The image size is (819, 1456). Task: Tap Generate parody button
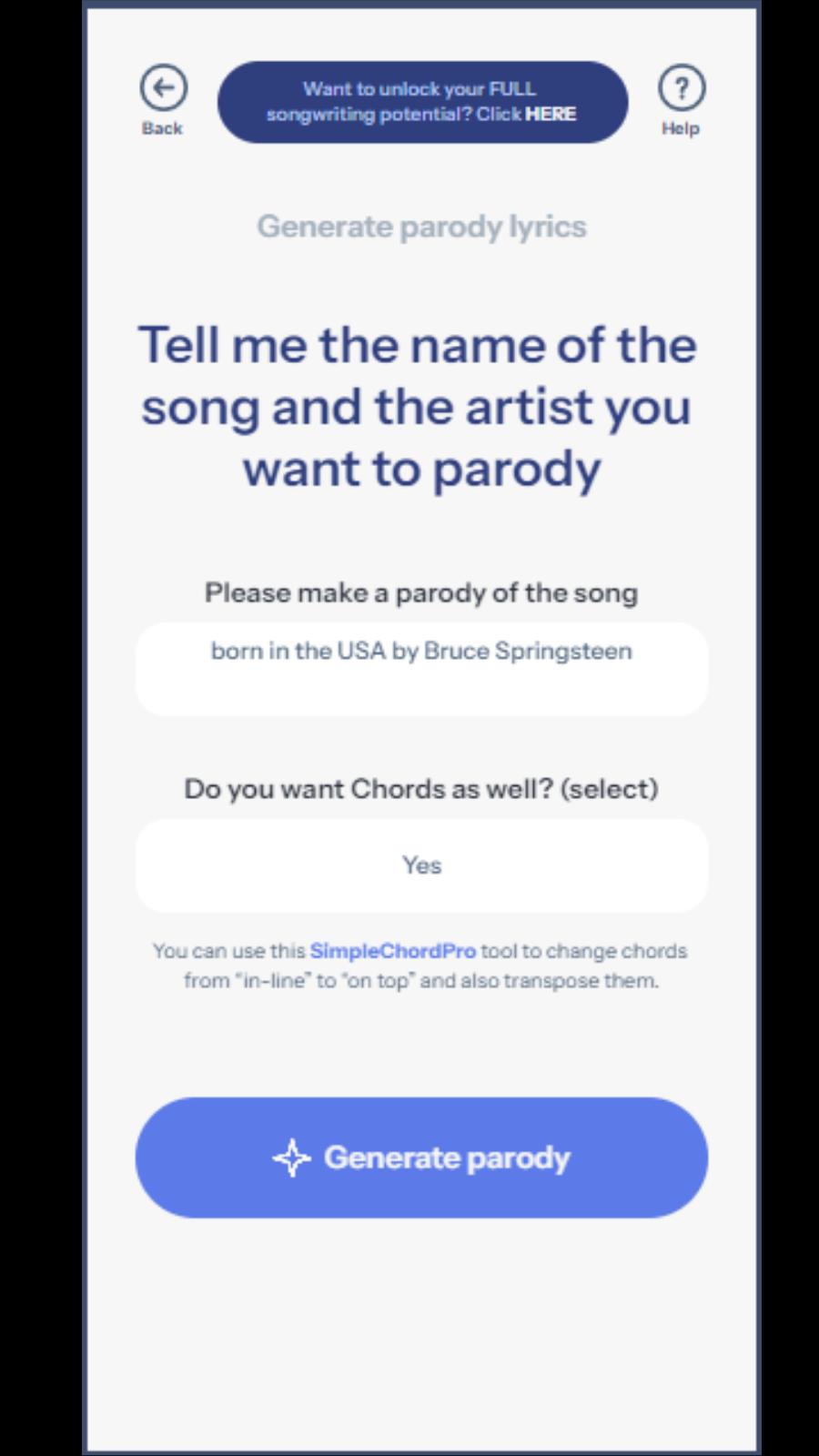click(421, 1158)
